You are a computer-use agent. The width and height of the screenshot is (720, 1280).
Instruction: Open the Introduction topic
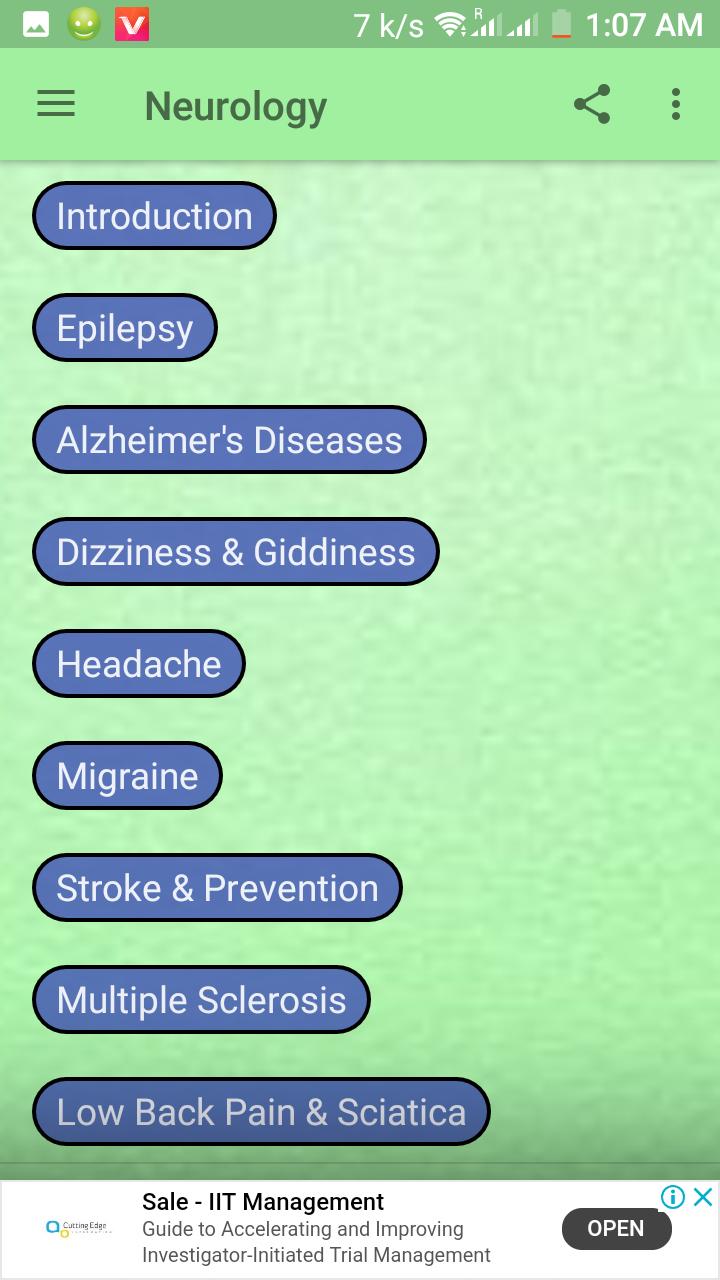coord(154,216)
